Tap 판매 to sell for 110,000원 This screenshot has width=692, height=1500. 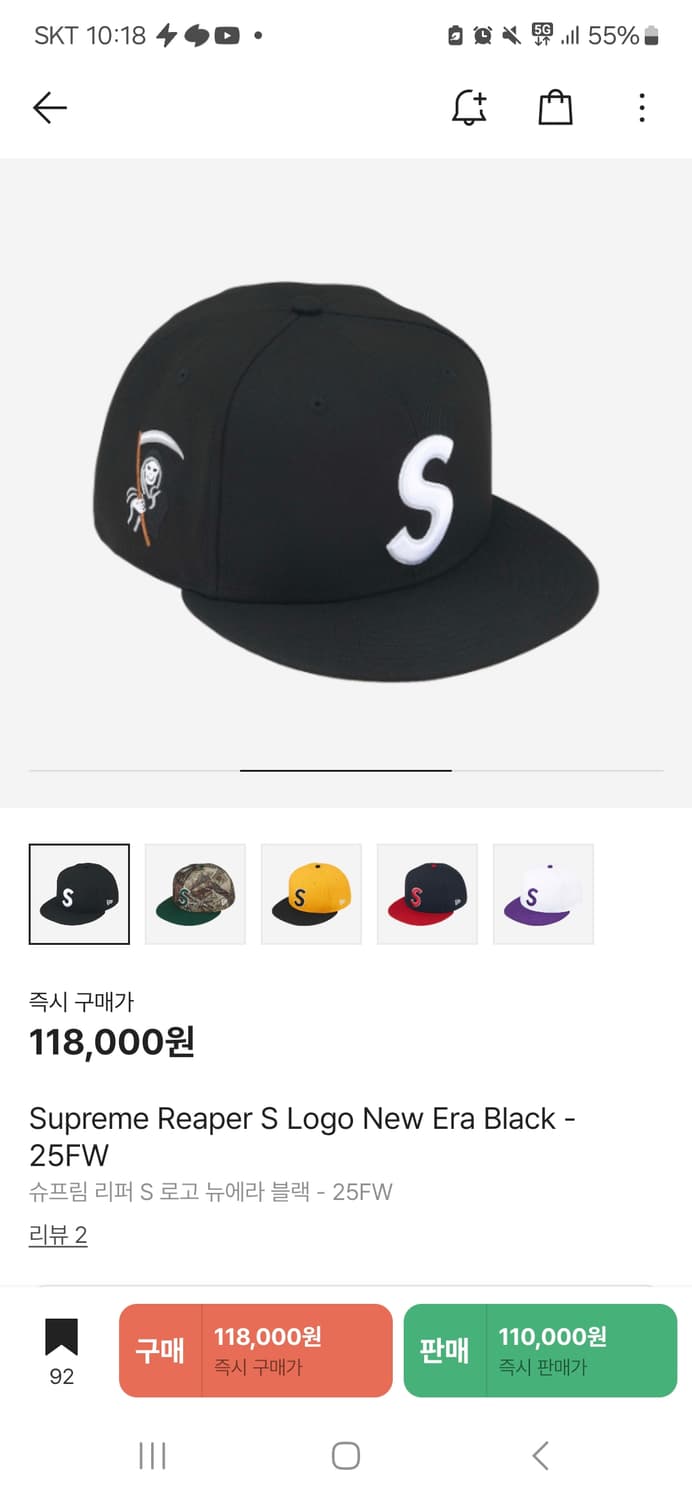coord(540,1350)
